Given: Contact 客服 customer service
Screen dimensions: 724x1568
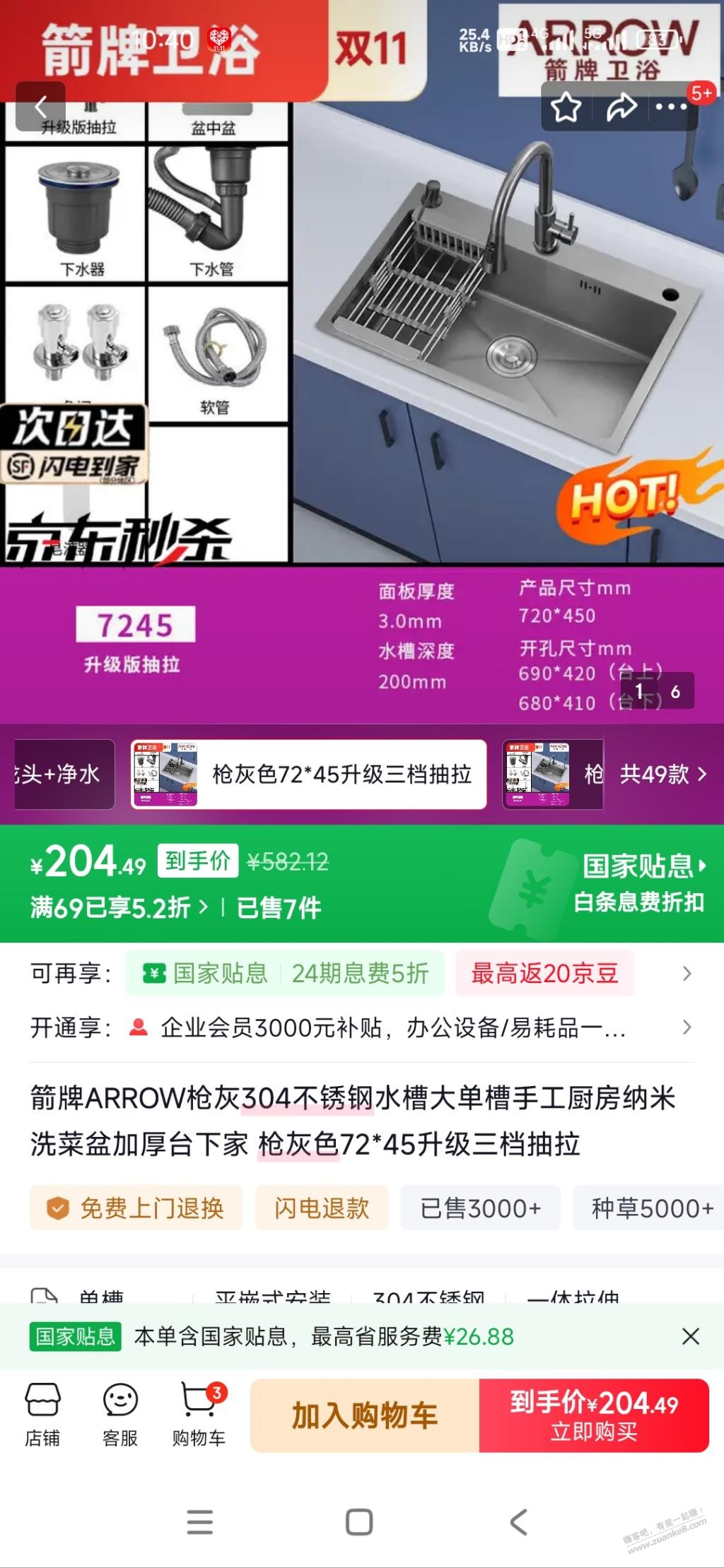Looking at the screenshot, I should click(x=120, y=1415).
